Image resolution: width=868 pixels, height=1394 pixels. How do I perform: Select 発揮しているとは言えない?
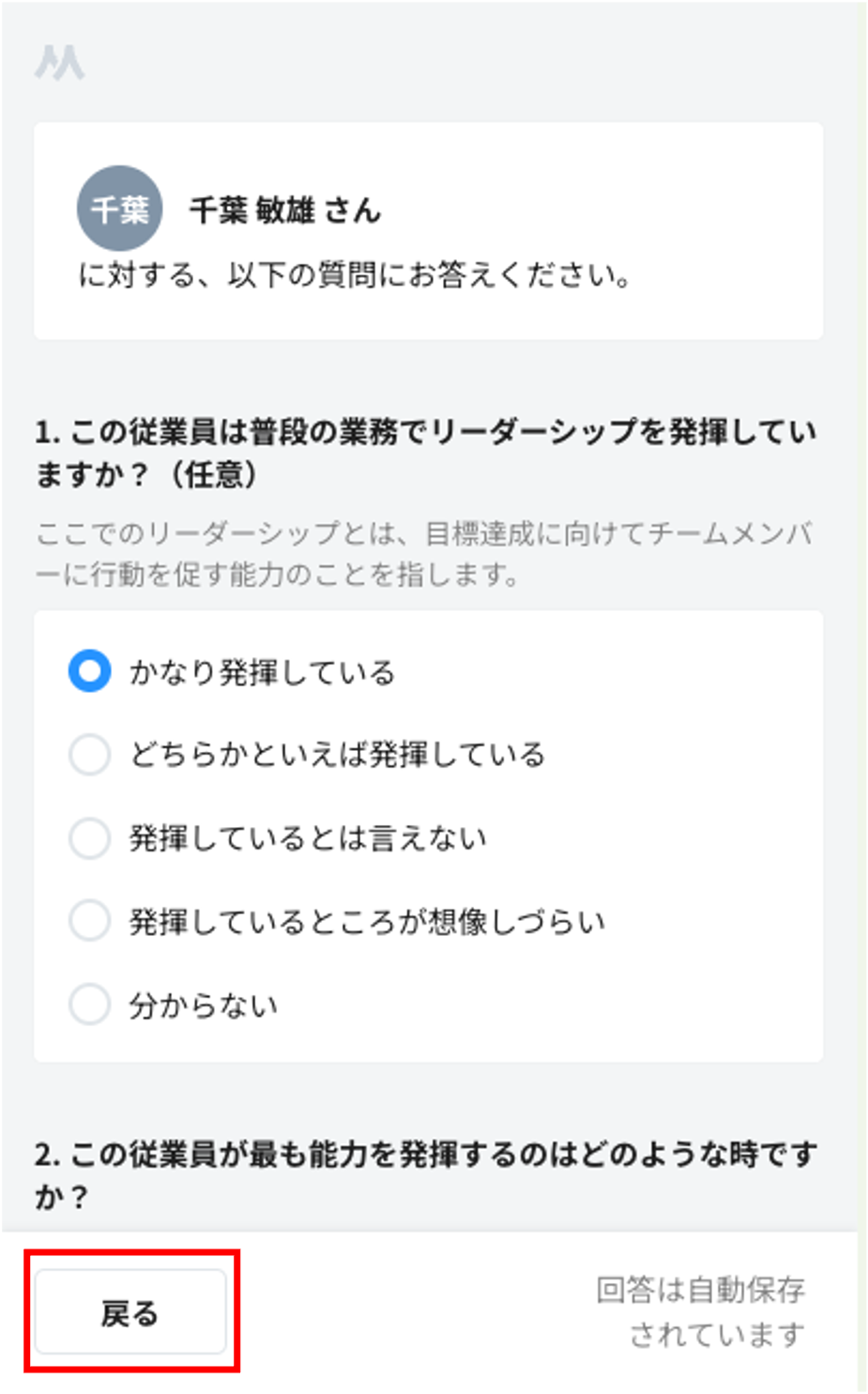89,837
